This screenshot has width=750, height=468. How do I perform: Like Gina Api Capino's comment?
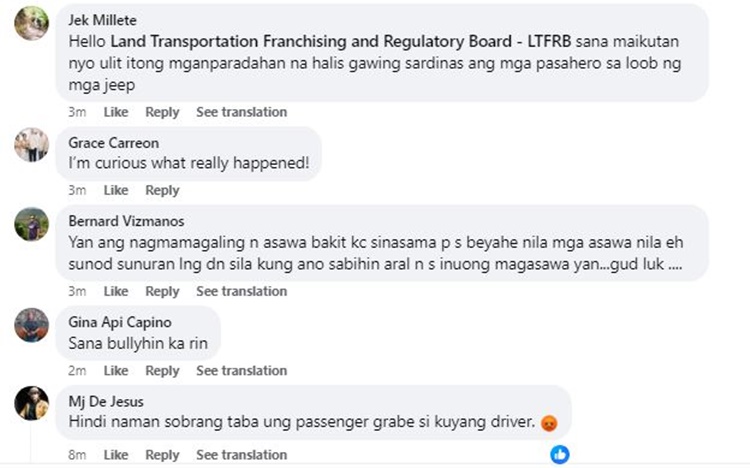click(116, 370)
